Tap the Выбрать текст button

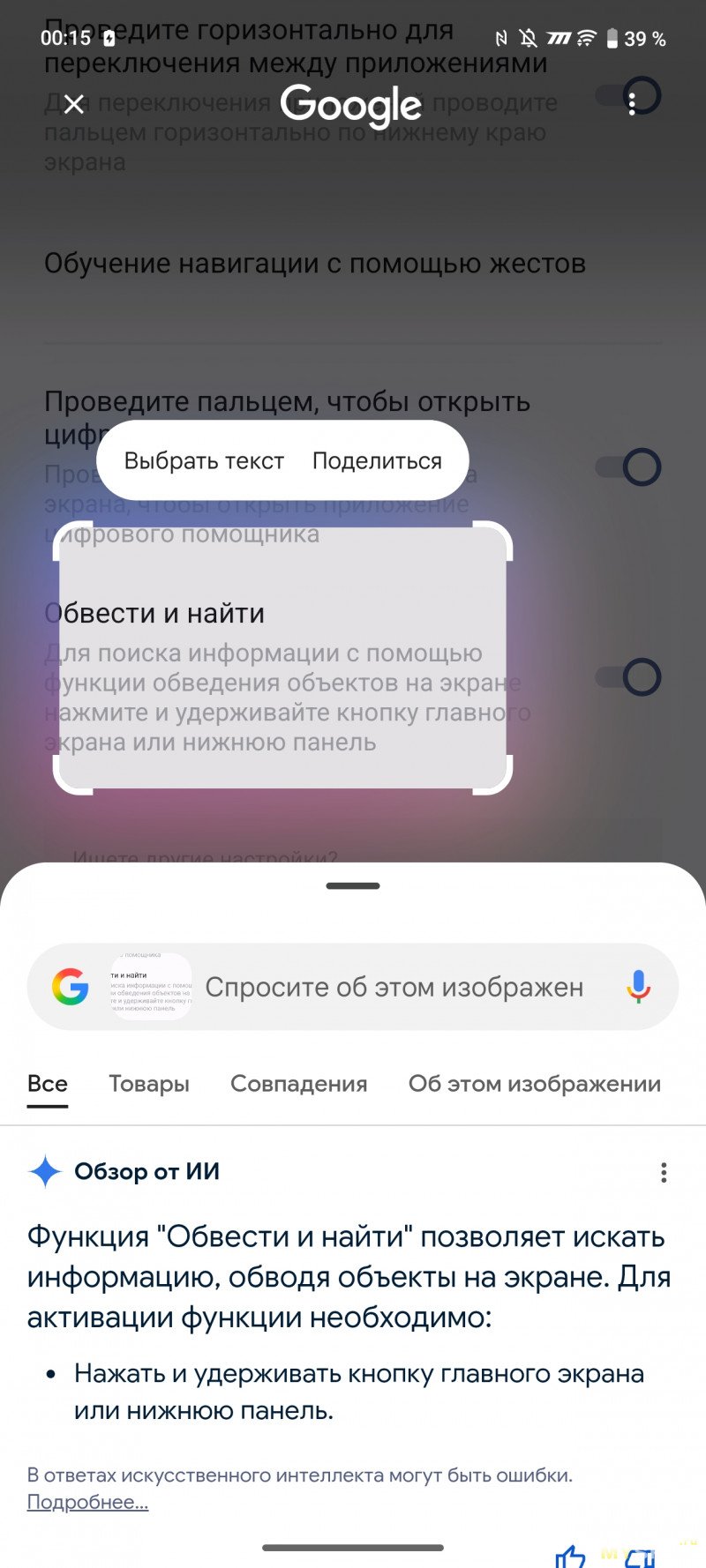coord(204,461)
